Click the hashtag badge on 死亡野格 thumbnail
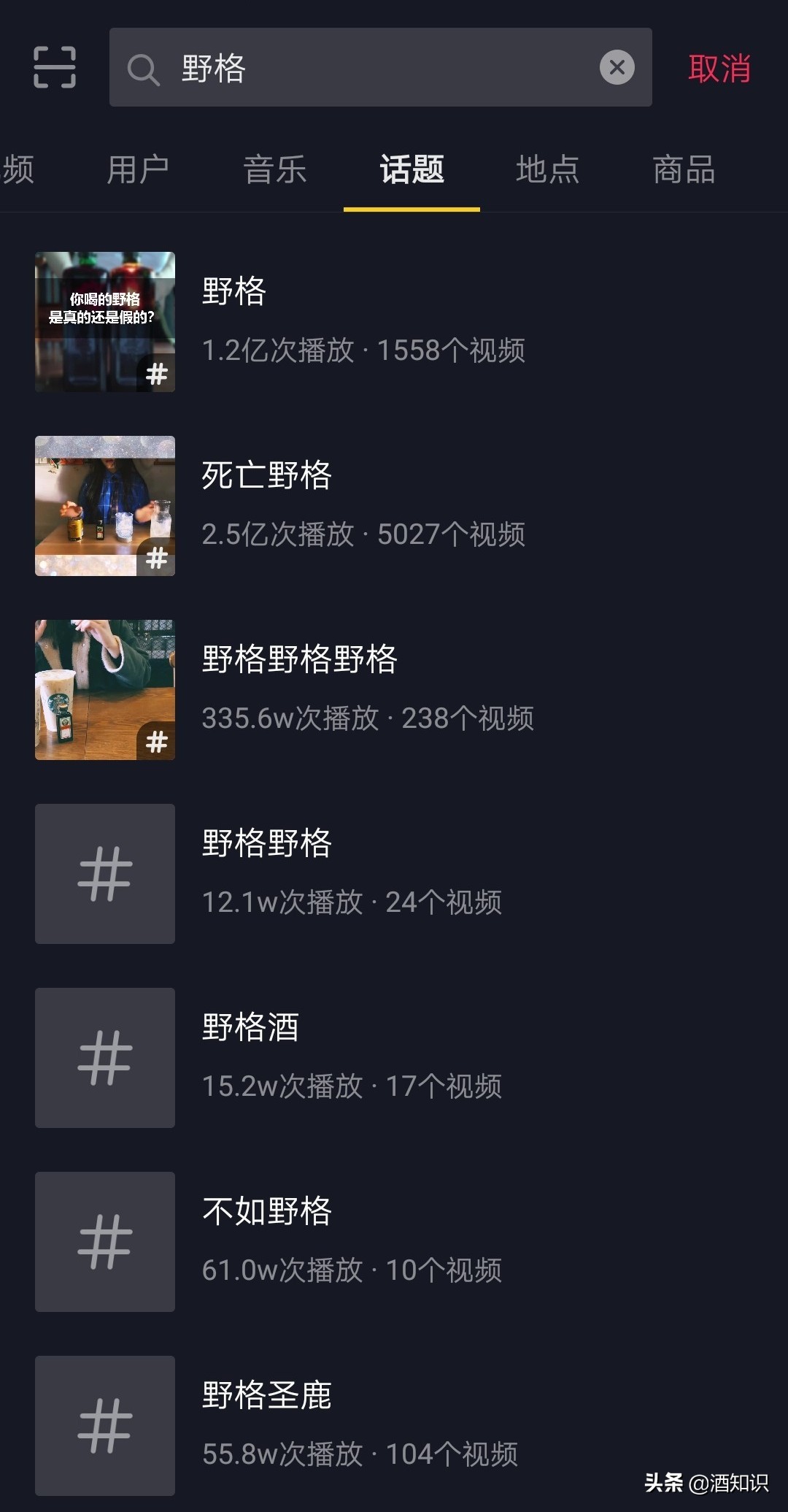Image resolution: width=788 pixels, height=1512 pixels. pos(156,559)
